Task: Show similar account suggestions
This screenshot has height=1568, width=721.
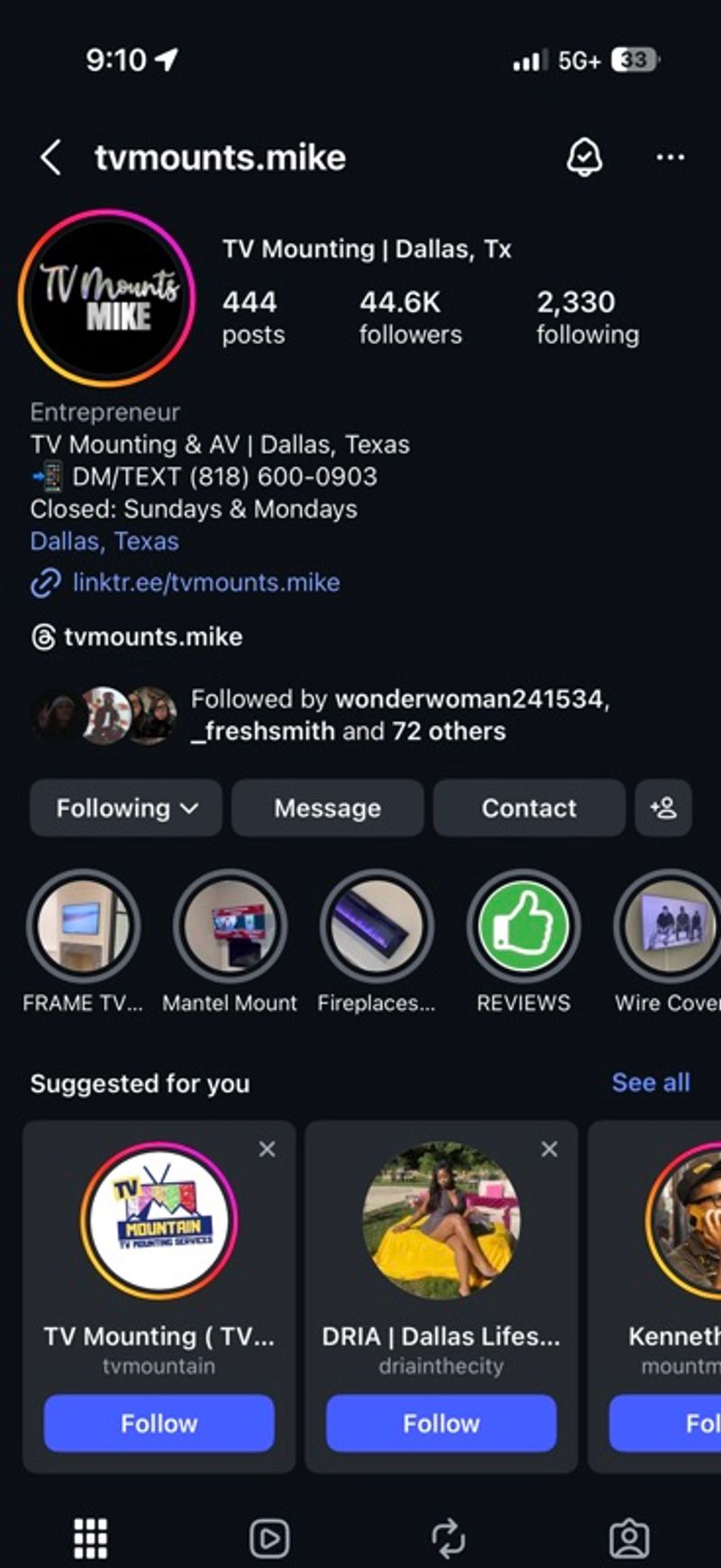Action: [663, 808]
